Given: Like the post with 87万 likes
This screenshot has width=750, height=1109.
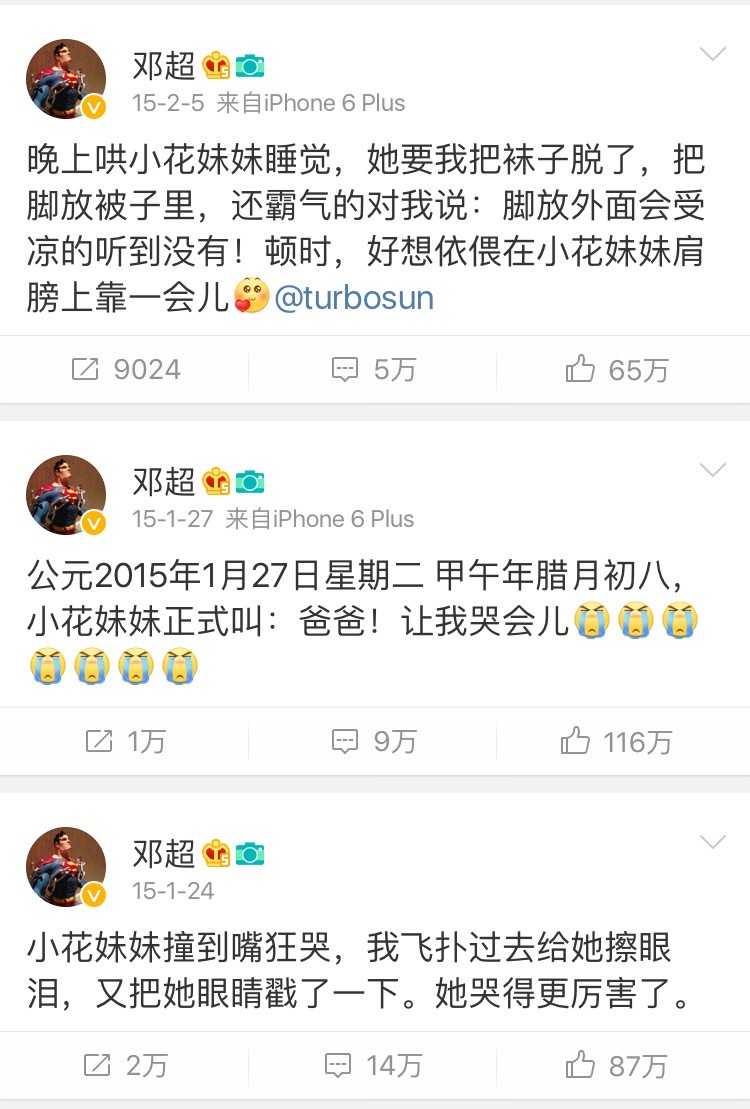Looking at the screenshot, I should [x=617, y=1065].
